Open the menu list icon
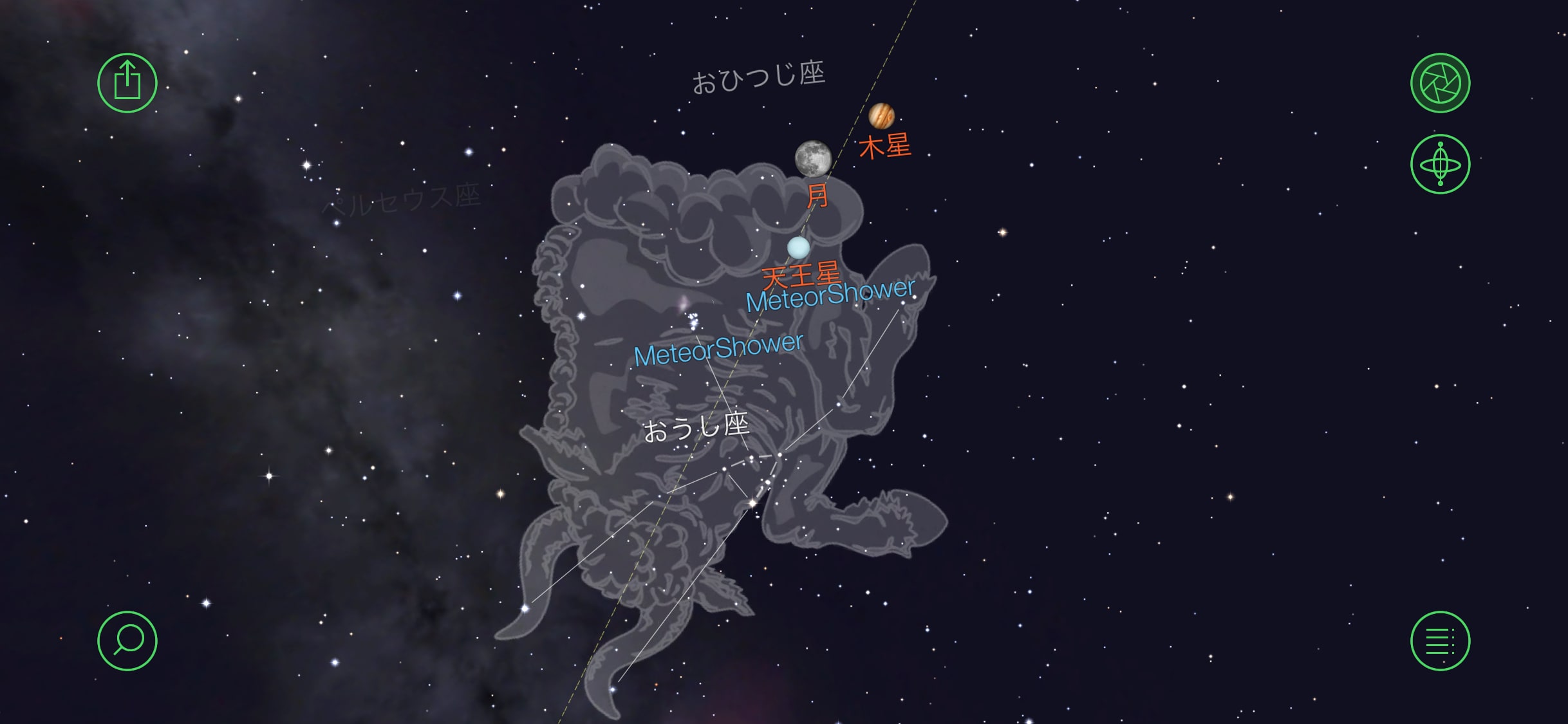Image resolution: width=1568 pixels, height=724 pixels. pyautogui.click(x=1440, y=640)
